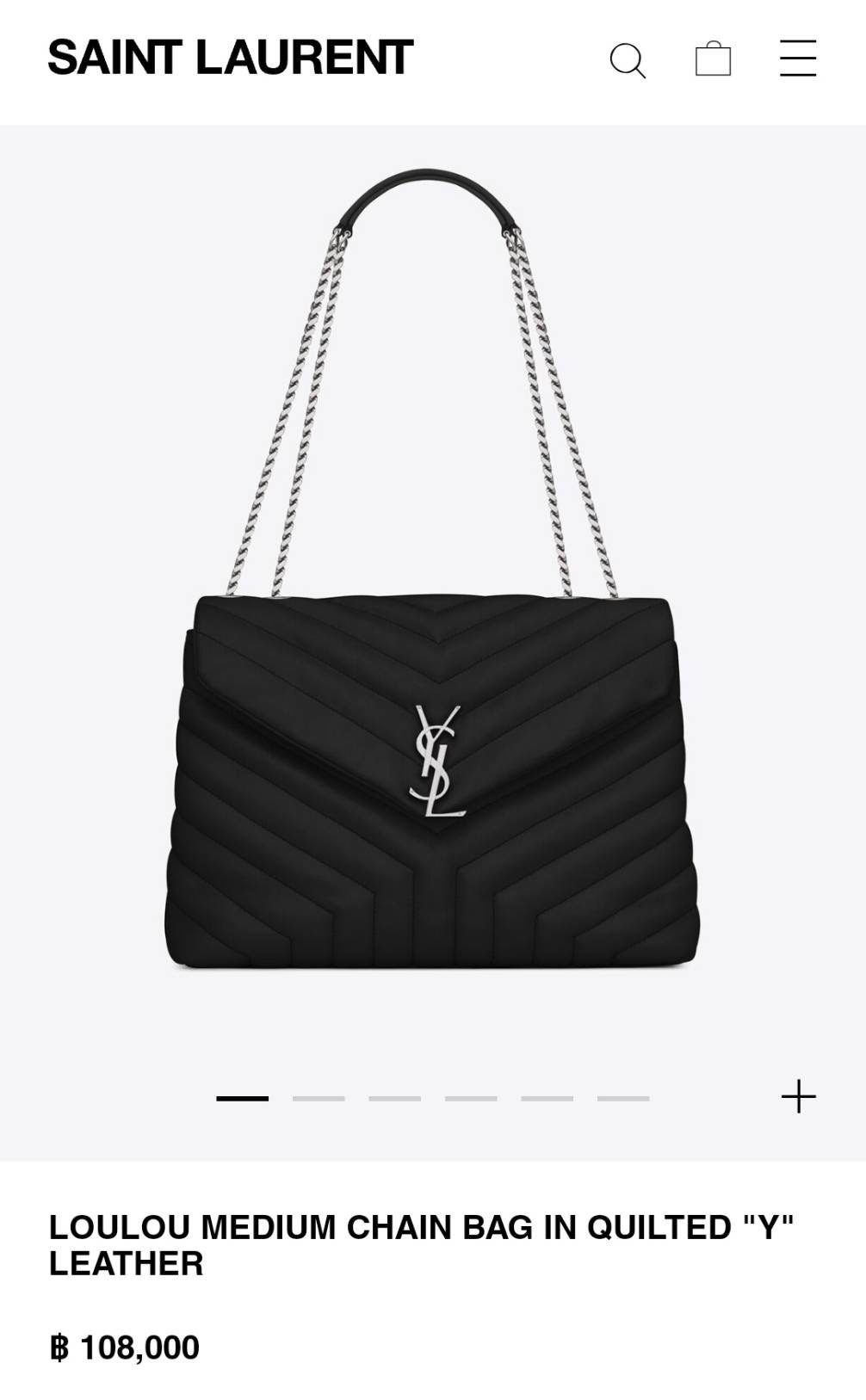Show the second product image via carousel dash
Screen dimensions: 866x1400
(319, 1095)
